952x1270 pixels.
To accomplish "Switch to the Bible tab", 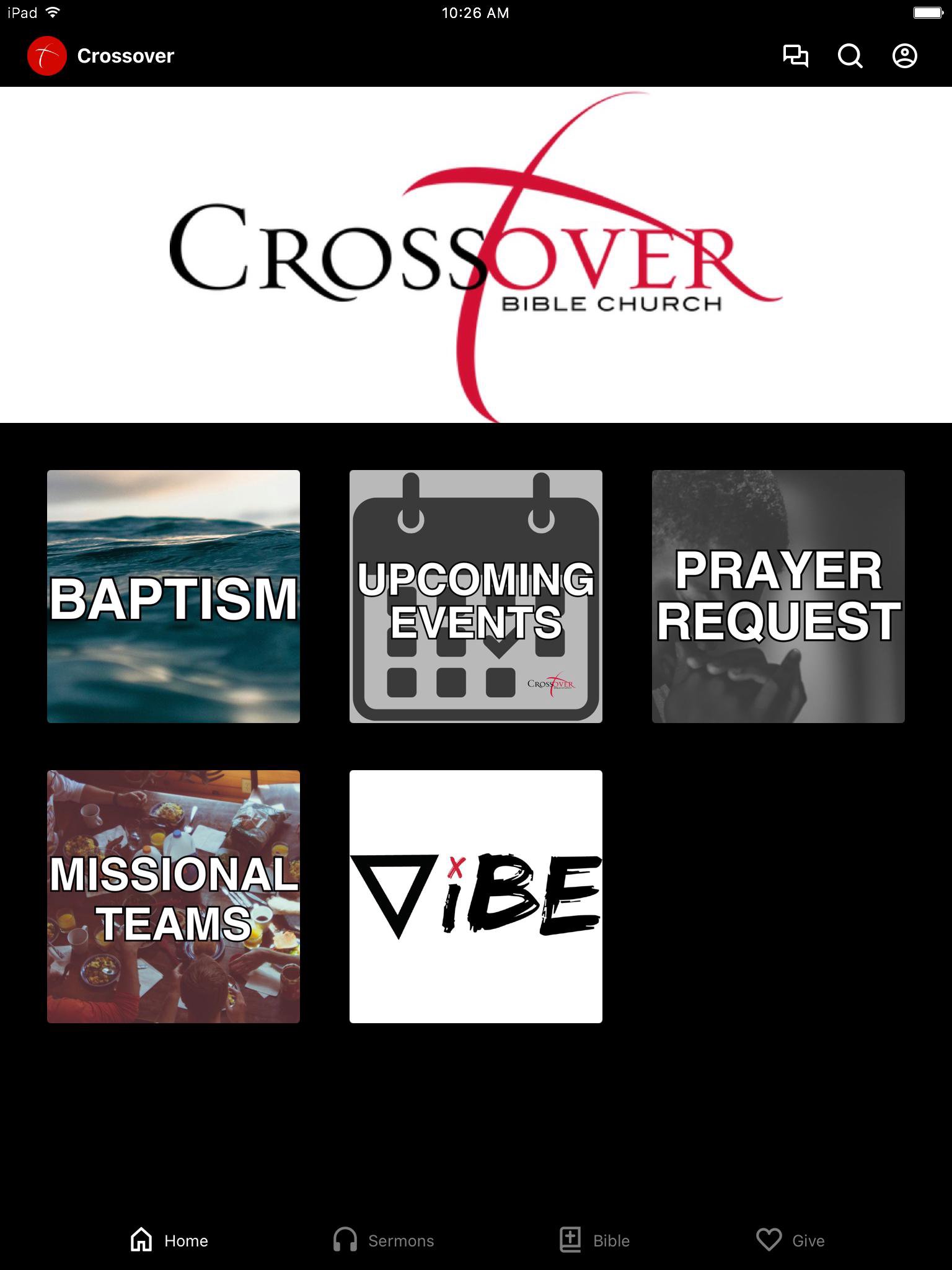I will [594, 1240].
